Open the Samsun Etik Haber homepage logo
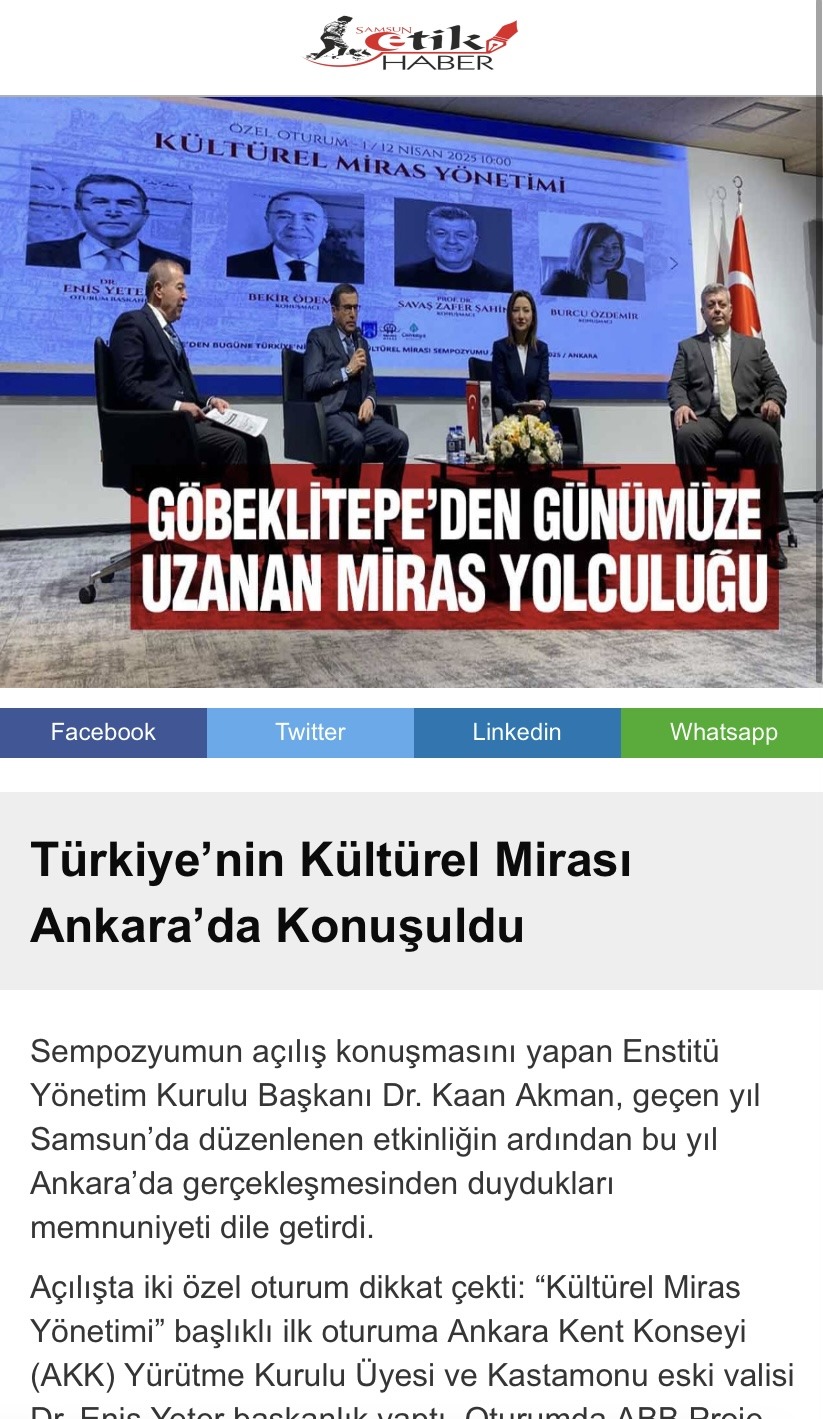The image size is (823, 1419). click(411, 46)
